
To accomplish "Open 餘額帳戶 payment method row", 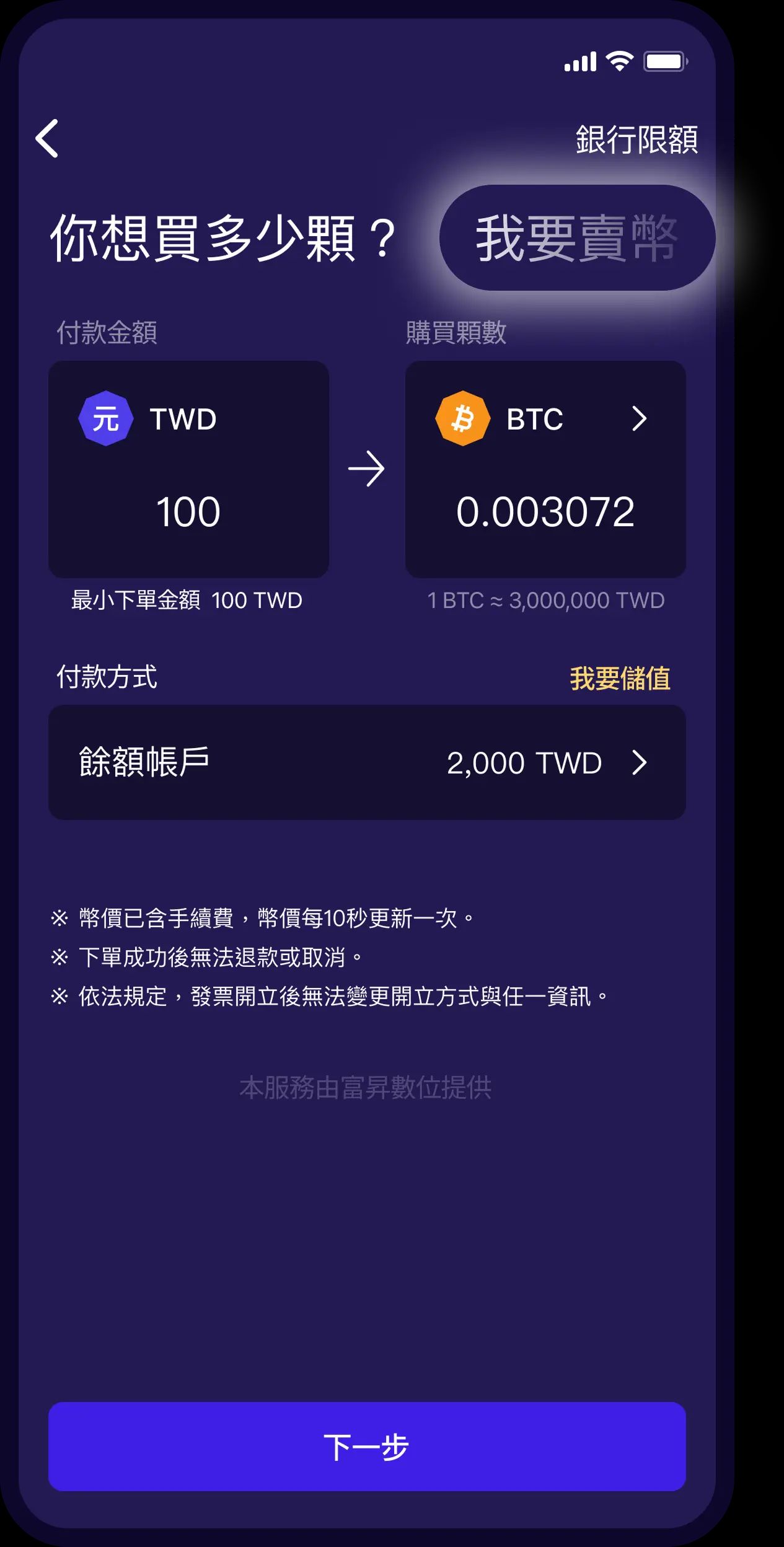I will pyautogui.click(x=367, y=762).
